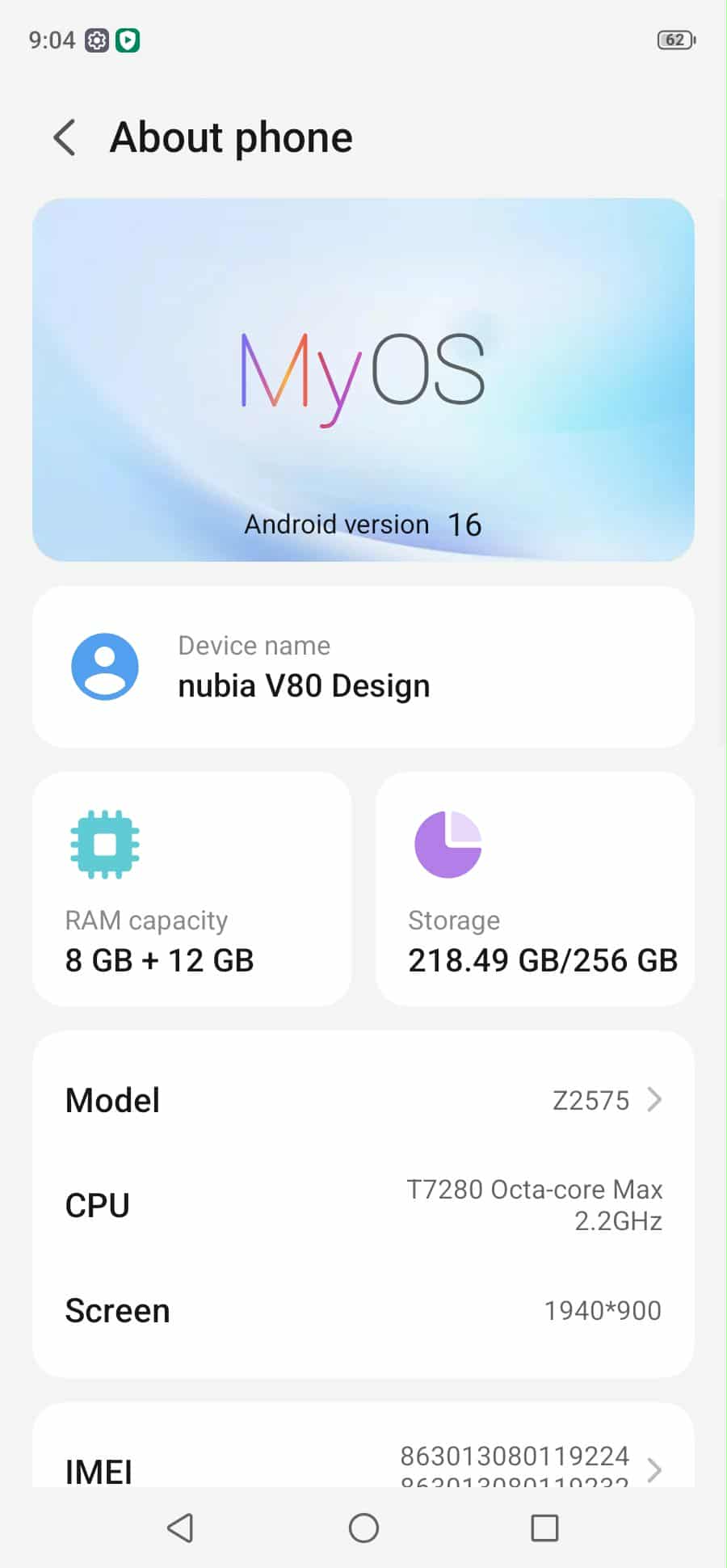
Task: Open recent apps from navigation bar
Action: (x=544, y=1528)
